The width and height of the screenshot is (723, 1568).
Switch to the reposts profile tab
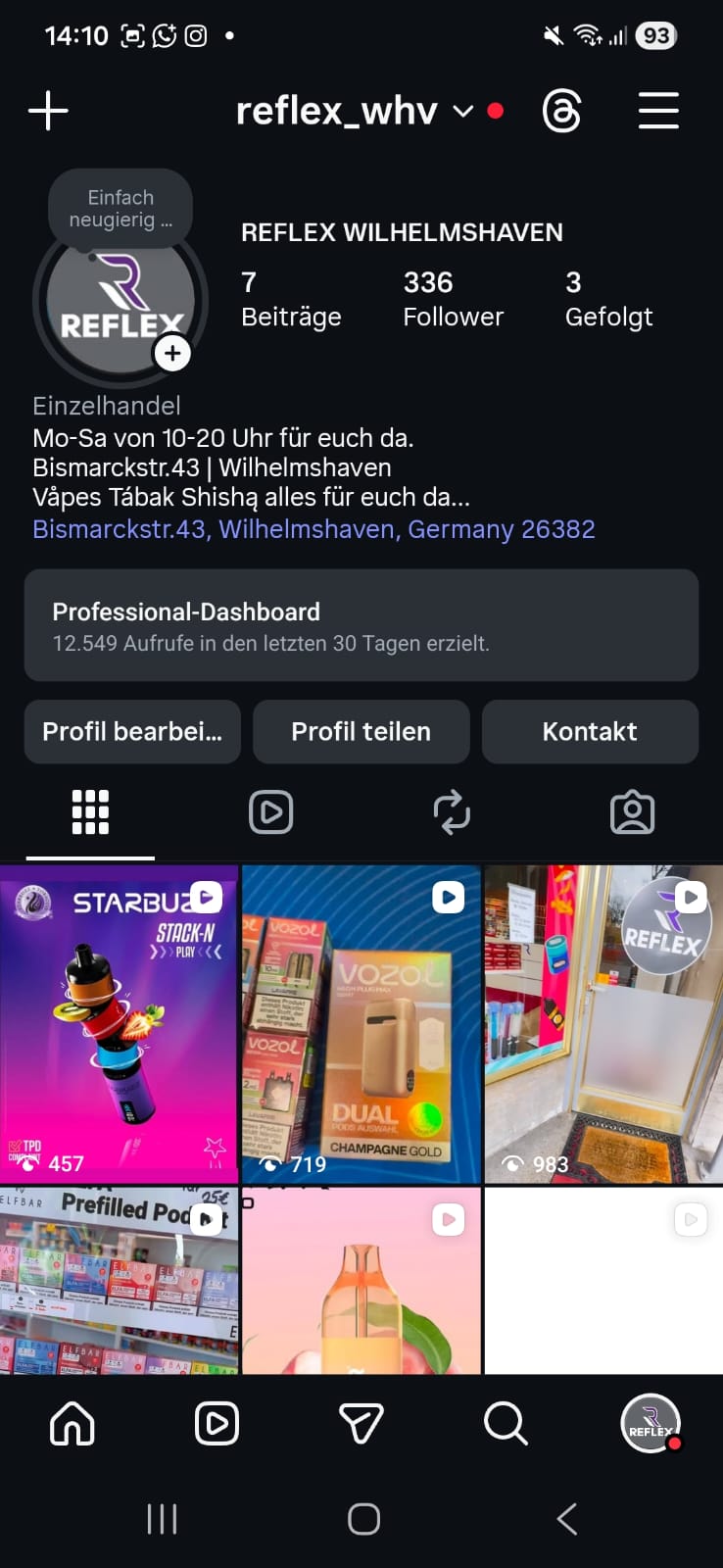(452, 812)
